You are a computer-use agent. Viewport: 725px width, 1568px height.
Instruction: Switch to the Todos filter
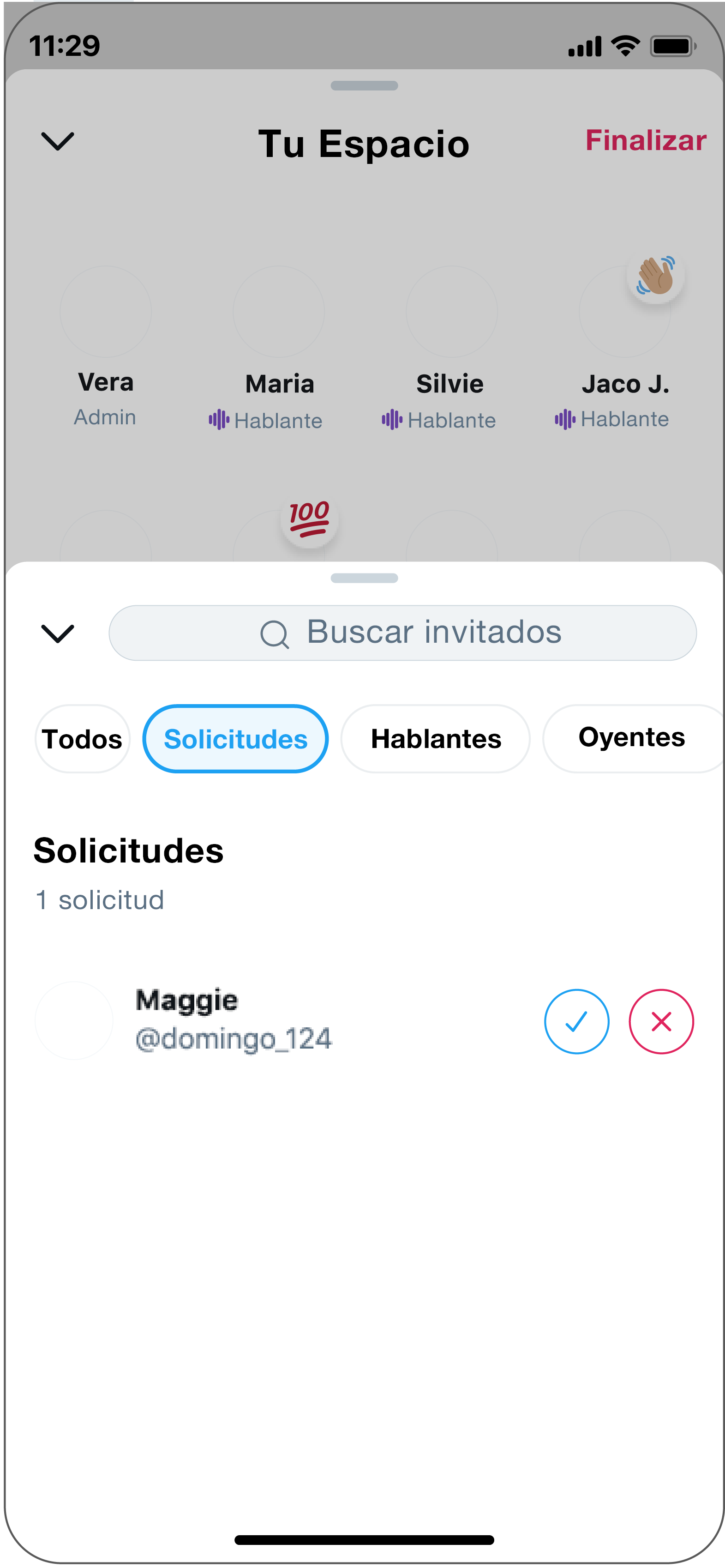pyautogui.click(x=82, y=738)
